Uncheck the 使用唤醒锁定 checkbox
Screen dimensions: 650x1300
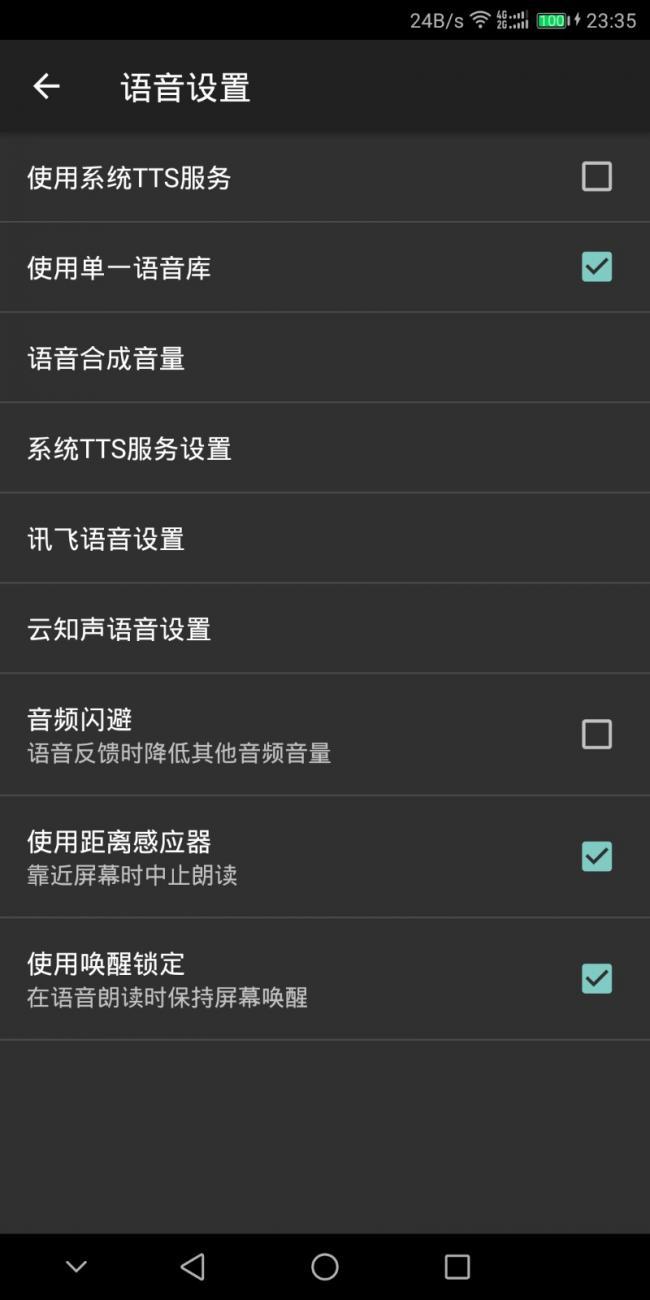[x=596, y=978]
